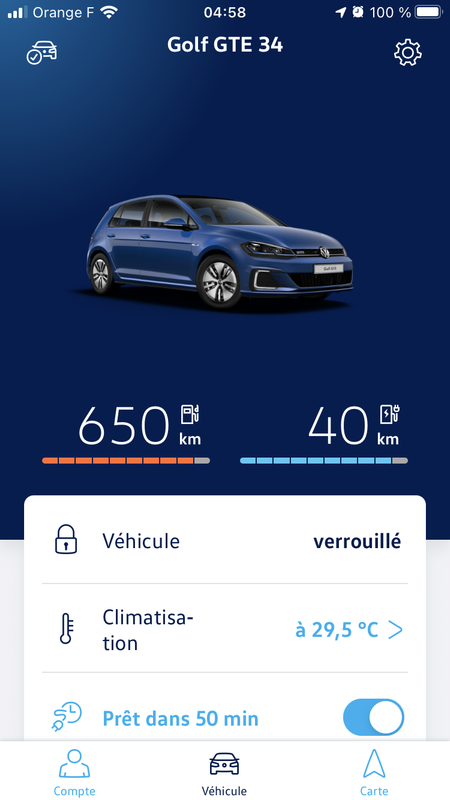Select the Véhicule tab
The width and height of the screenshot is (450, 800).
click(x=224, y=771)
